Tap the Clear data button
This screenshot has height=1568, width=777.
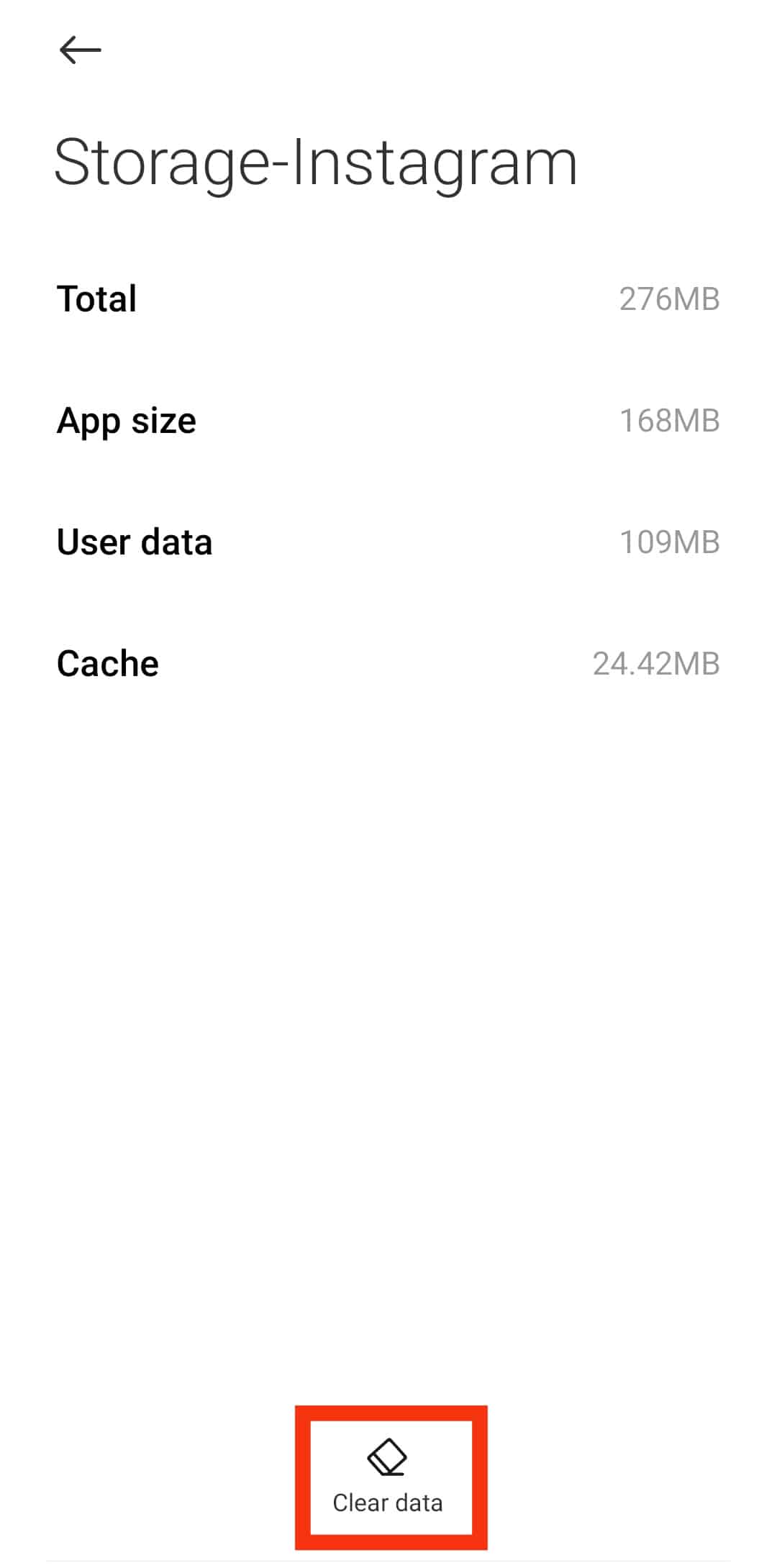click(388, 1476)
